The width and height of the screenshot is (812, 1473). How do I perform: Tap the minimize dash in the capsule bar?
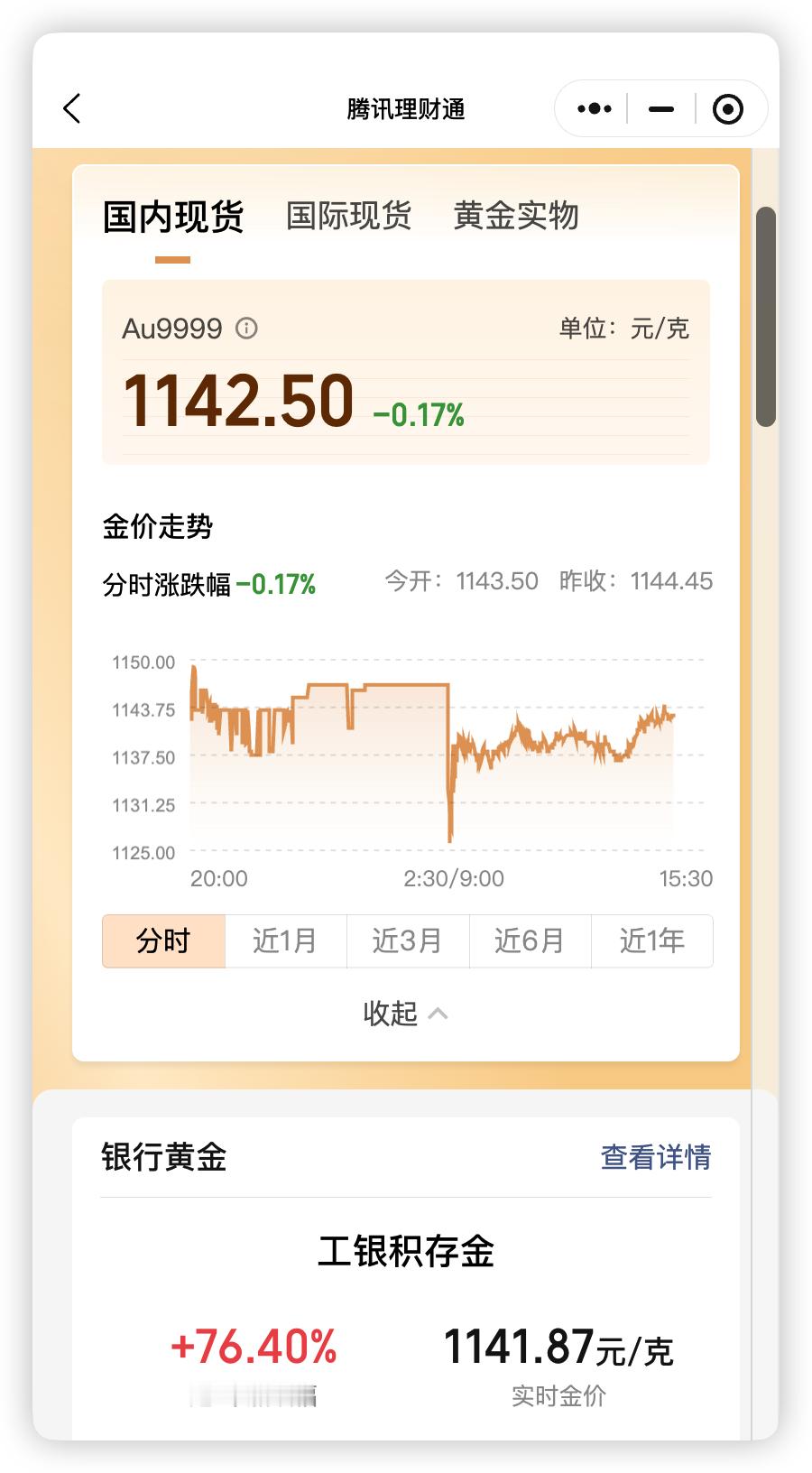pos(660,108)
